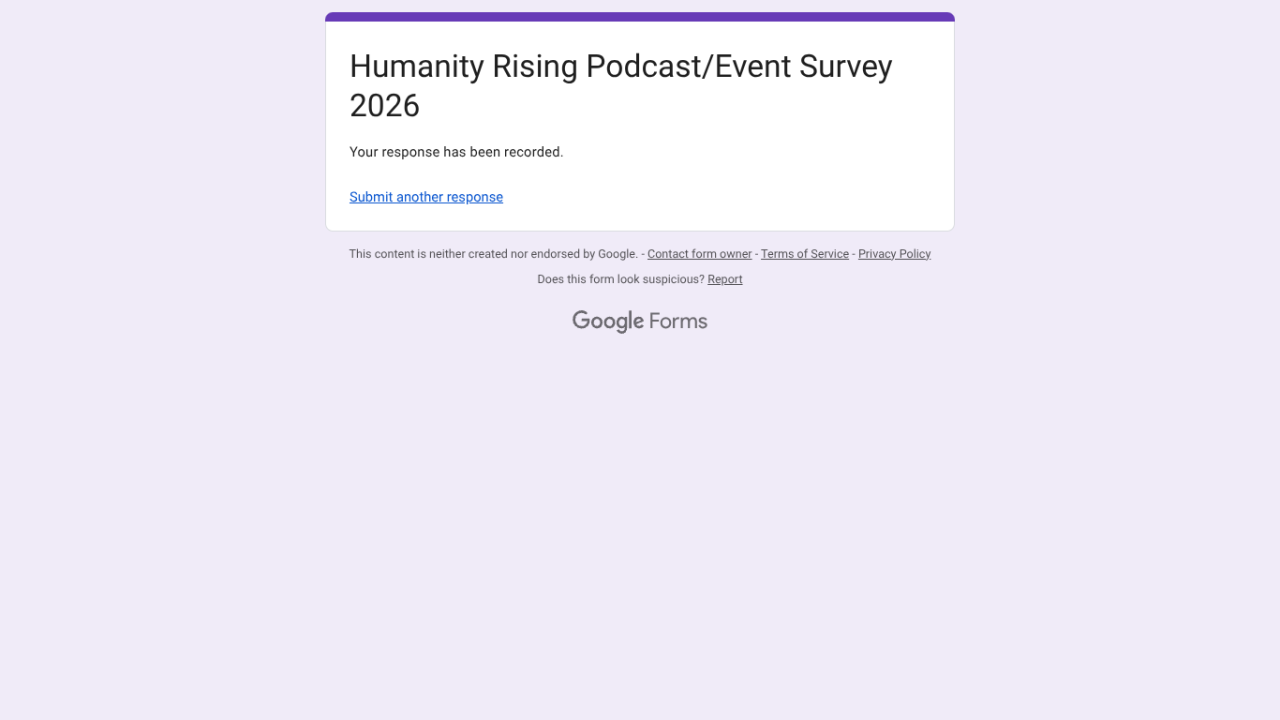
Task: Open Terms of Service link
Action: [804, 254]
